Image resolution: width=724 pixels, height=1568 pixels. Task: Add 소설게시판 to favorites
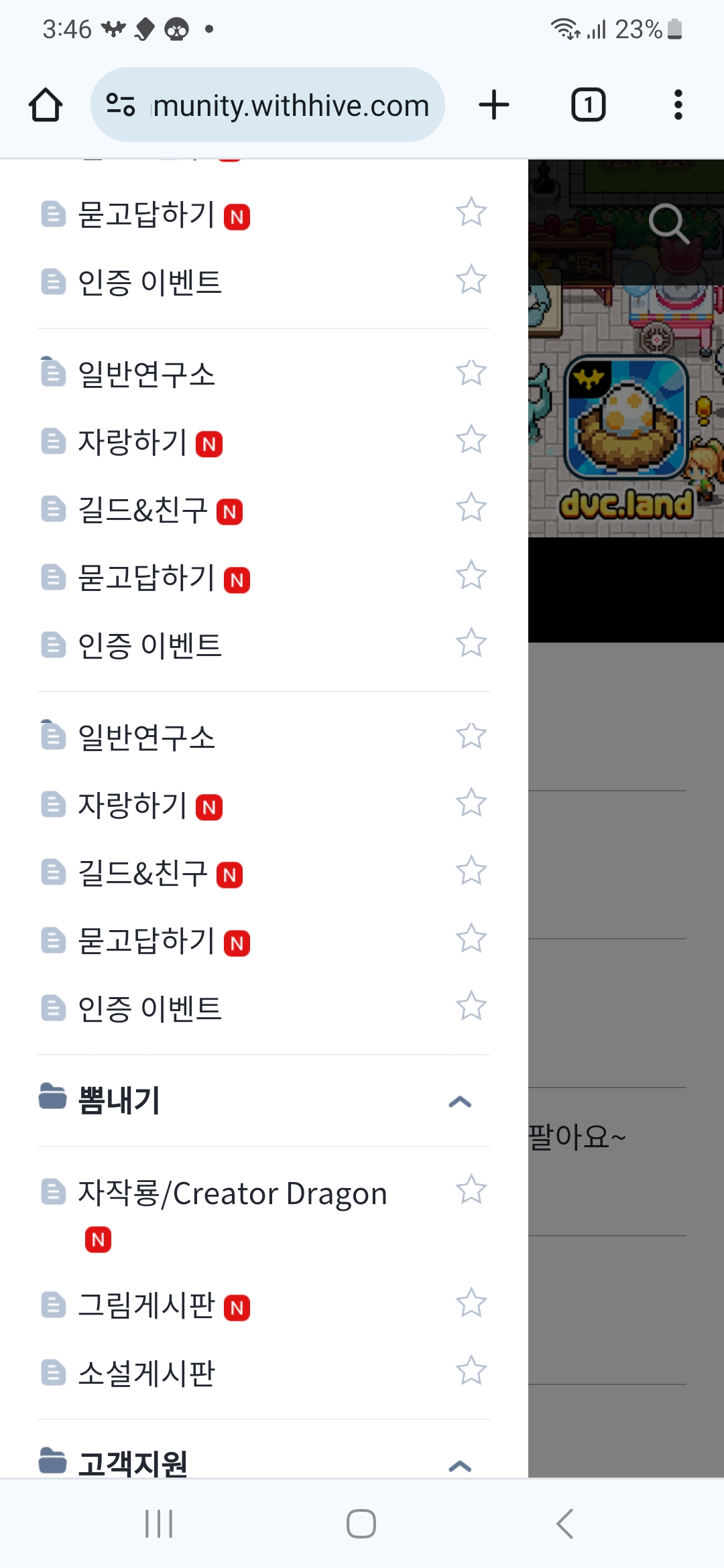coord(471,1370)
